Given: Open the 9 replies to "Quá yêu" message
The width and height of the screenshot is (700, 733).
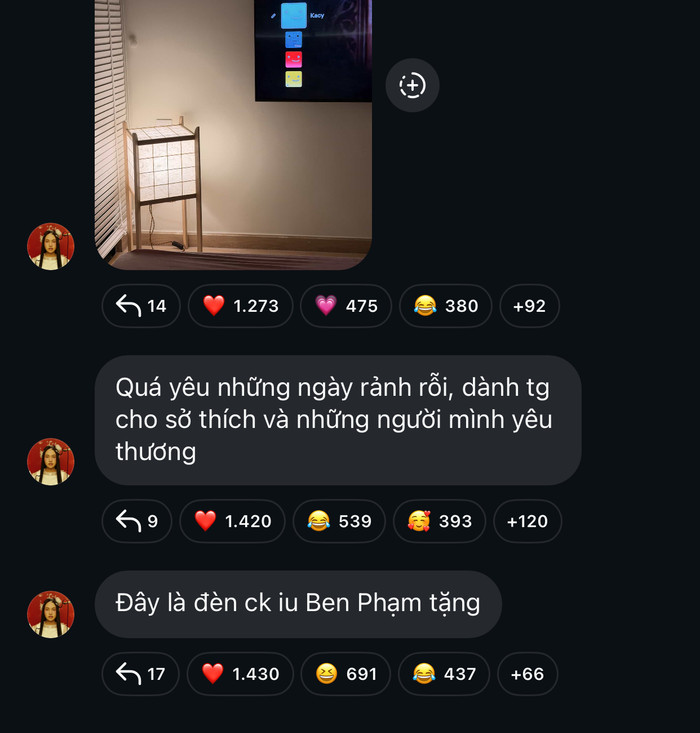Looking at the screenshot, I should click(137, 521).
